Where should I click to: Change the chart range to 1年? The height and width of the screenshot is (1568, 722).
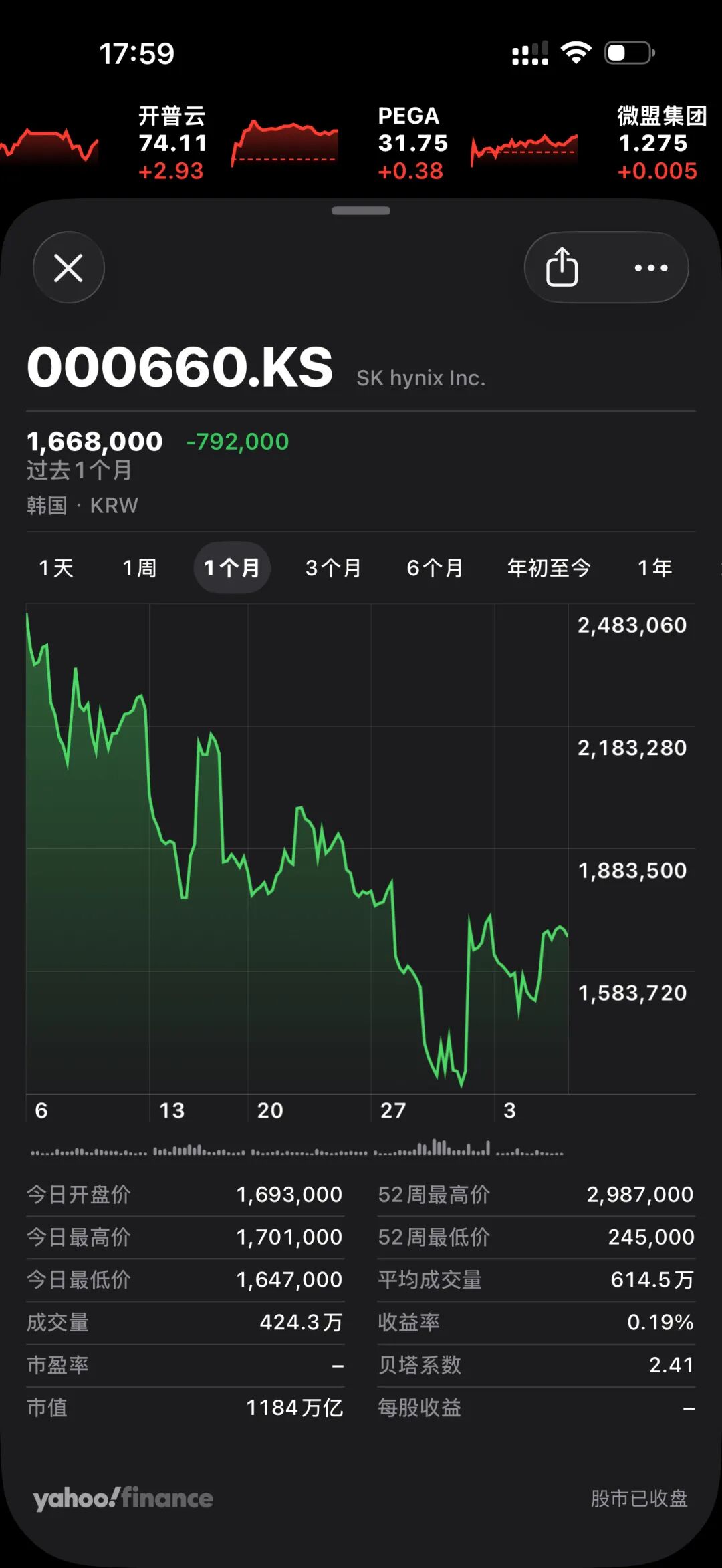(654, 568)
